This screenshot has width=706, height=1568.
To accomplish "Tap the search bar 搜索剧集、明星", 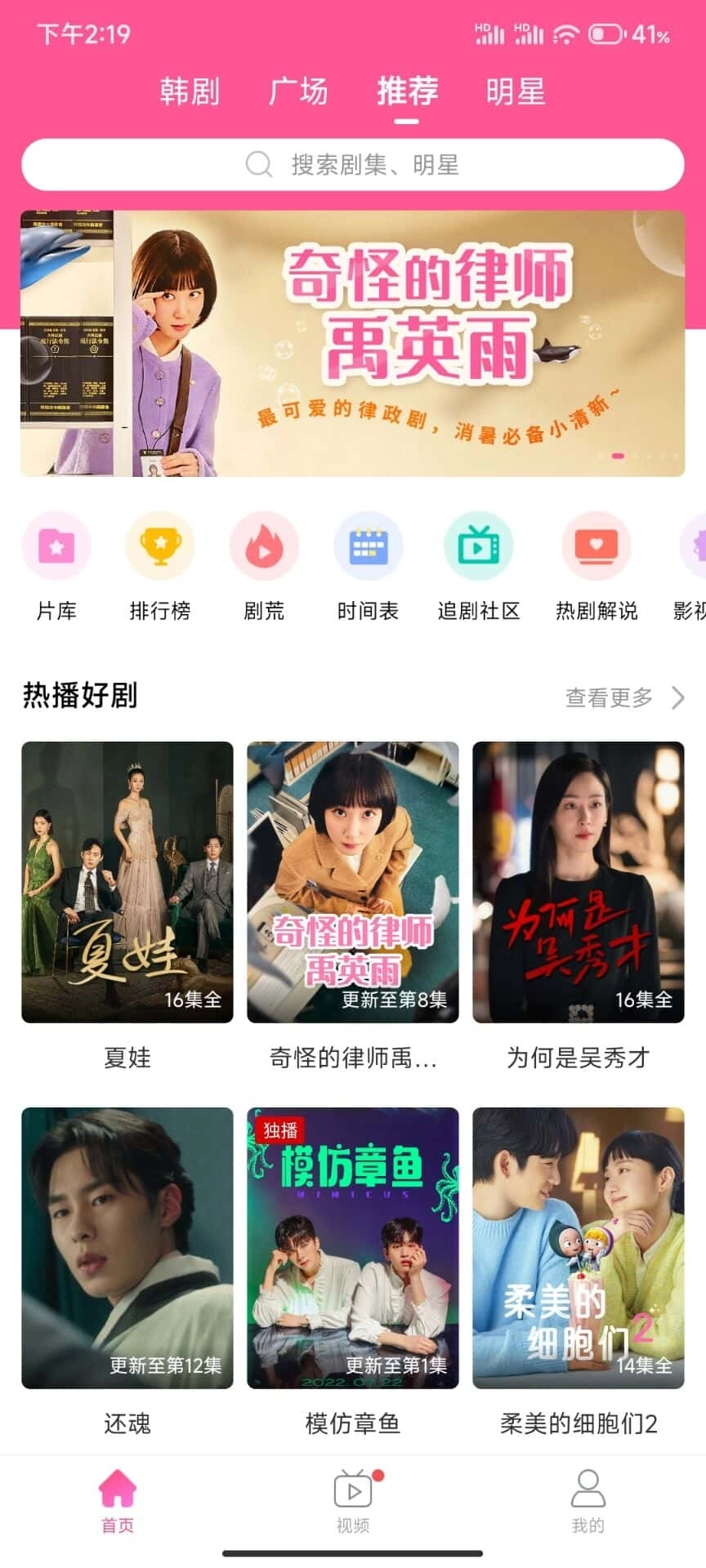I will (x=353, y=164).
